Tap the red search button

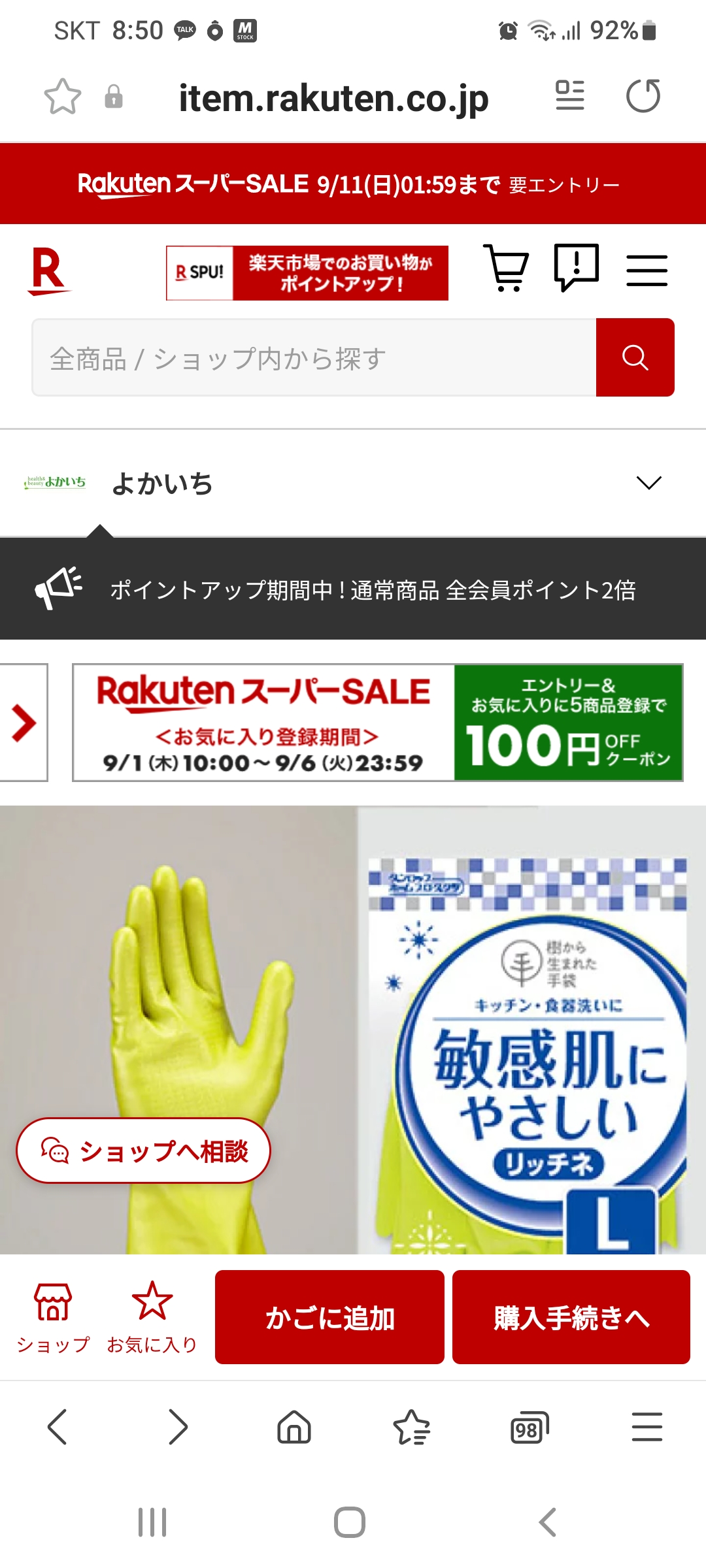coord(635,358)
